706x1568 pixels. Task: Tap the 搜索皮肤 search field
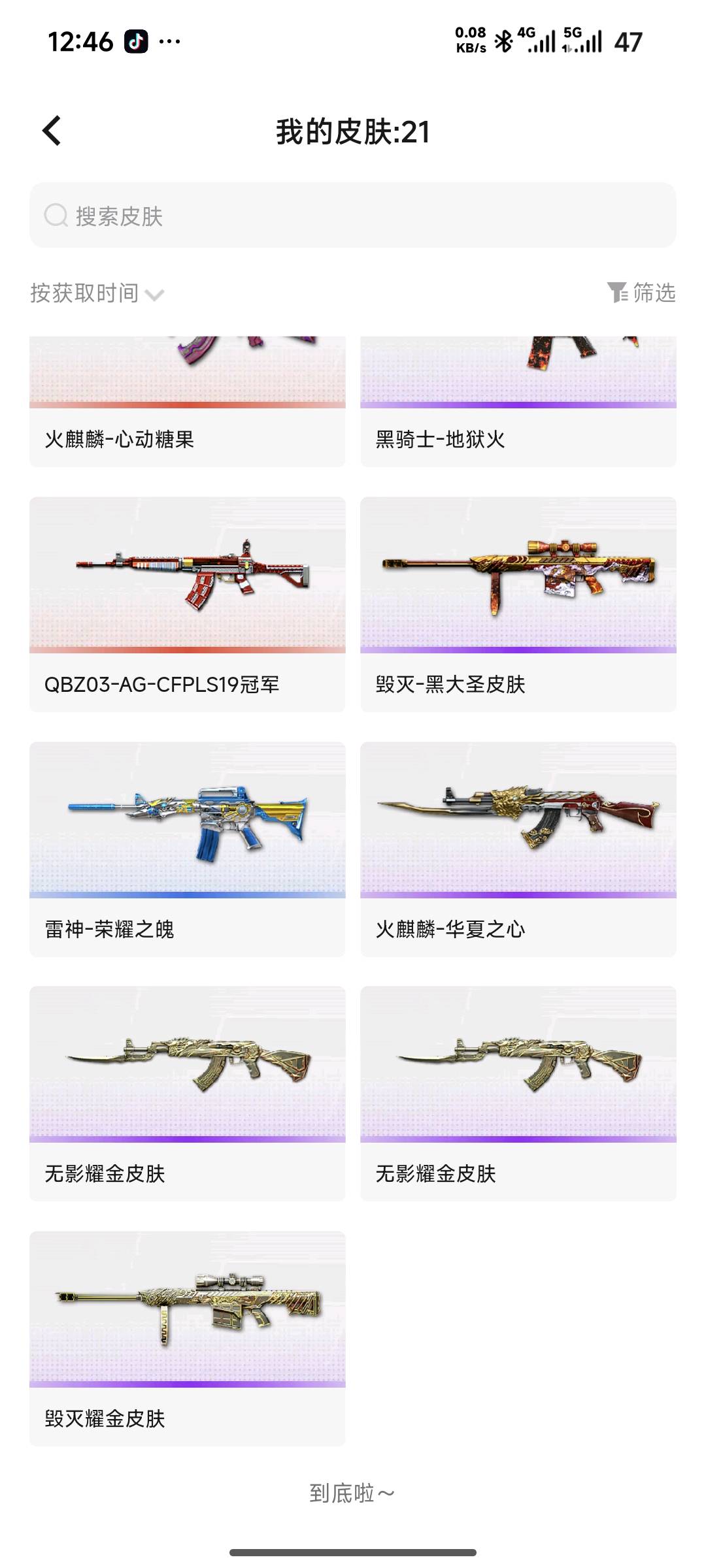pyautogui.click(x=353, y=215)
